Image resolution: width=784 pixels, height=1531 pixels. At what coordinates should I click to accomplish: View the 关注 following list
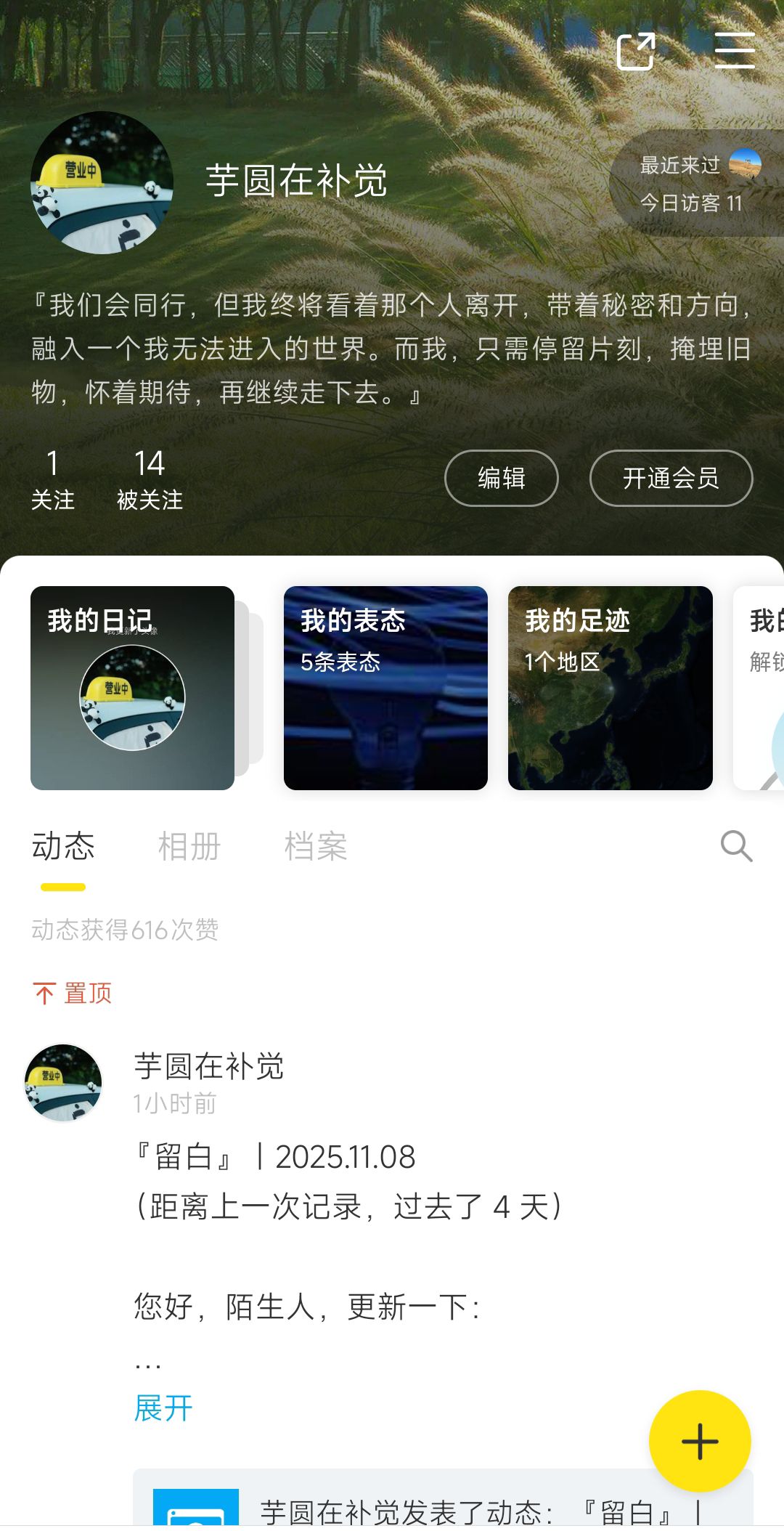(x=52, y=479)
